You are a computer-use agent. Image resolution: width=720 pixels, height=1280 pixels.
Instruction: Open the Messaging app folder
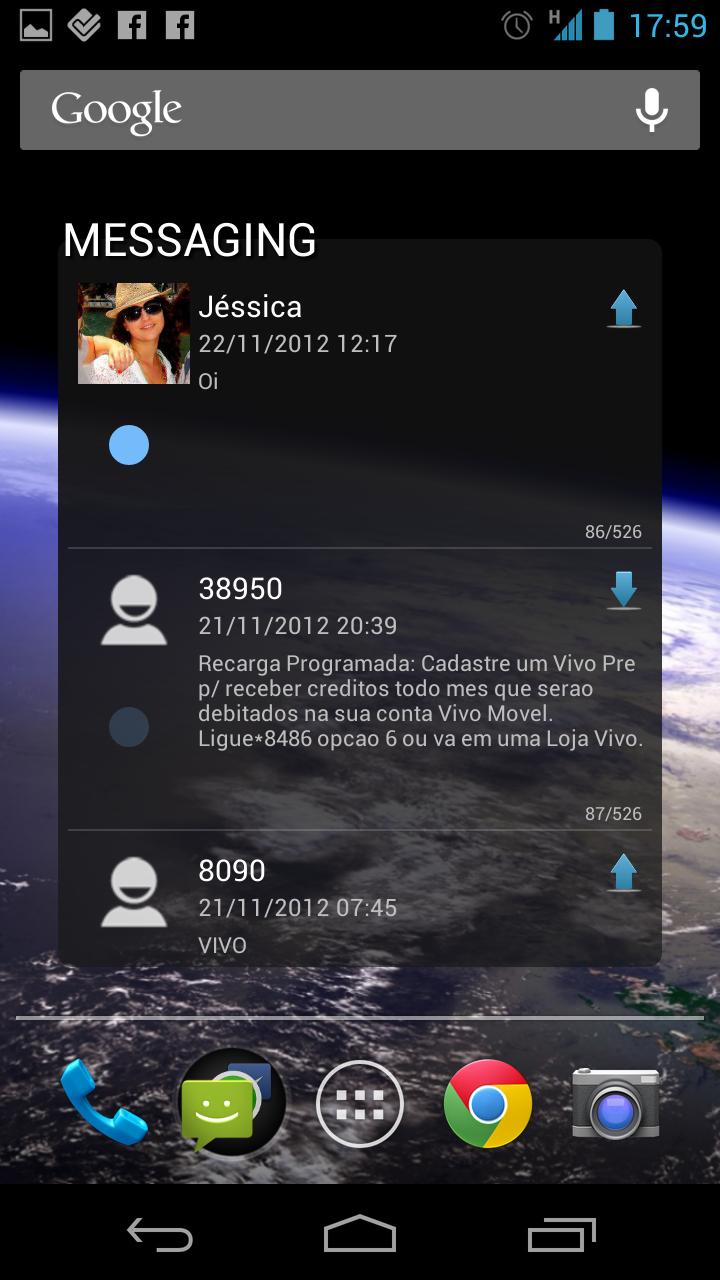pyautogui.click(x=231, y=1103)
